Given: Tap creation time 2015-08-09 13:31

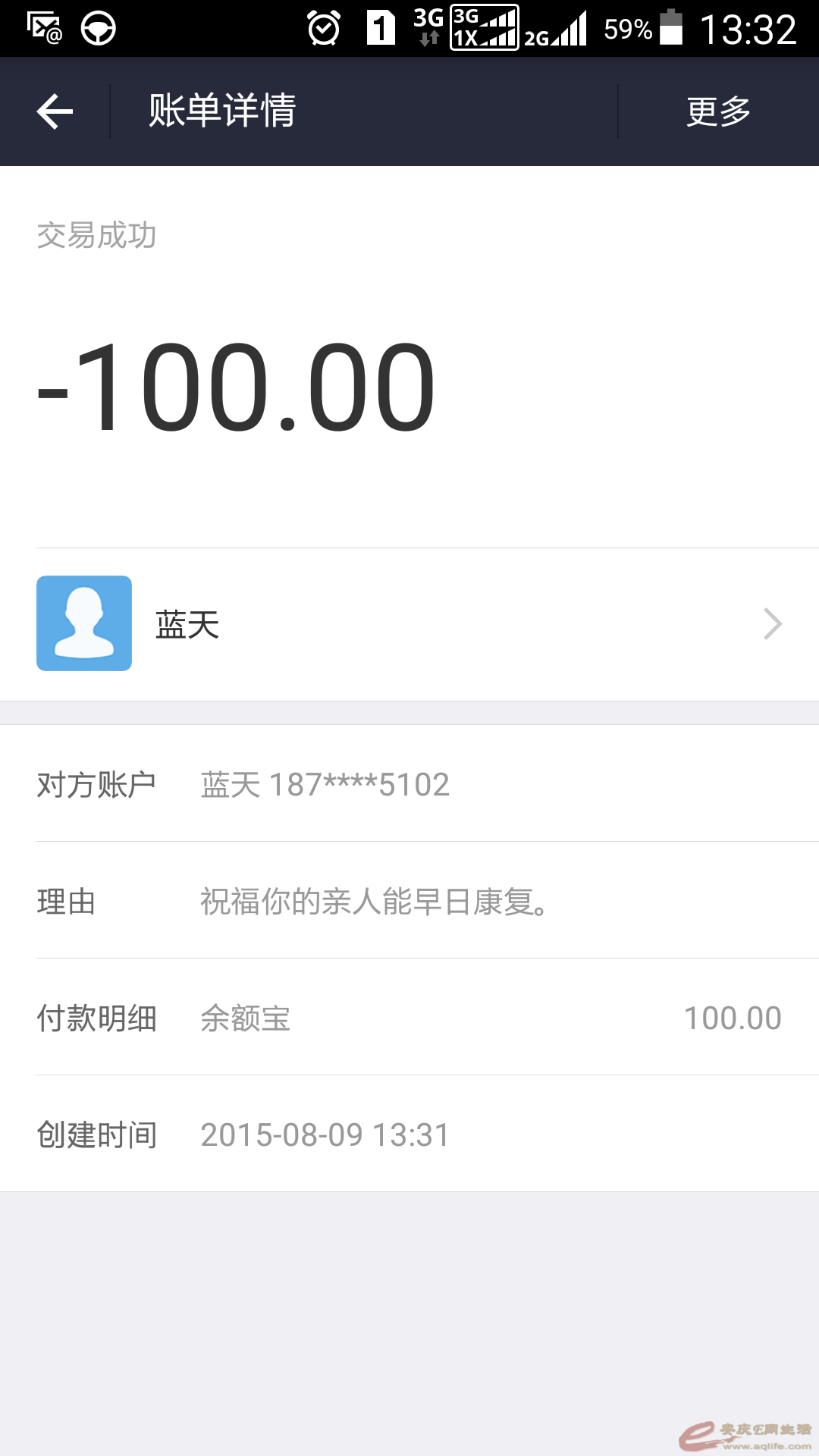Looking at the screenshot, I should (324, 1135).
